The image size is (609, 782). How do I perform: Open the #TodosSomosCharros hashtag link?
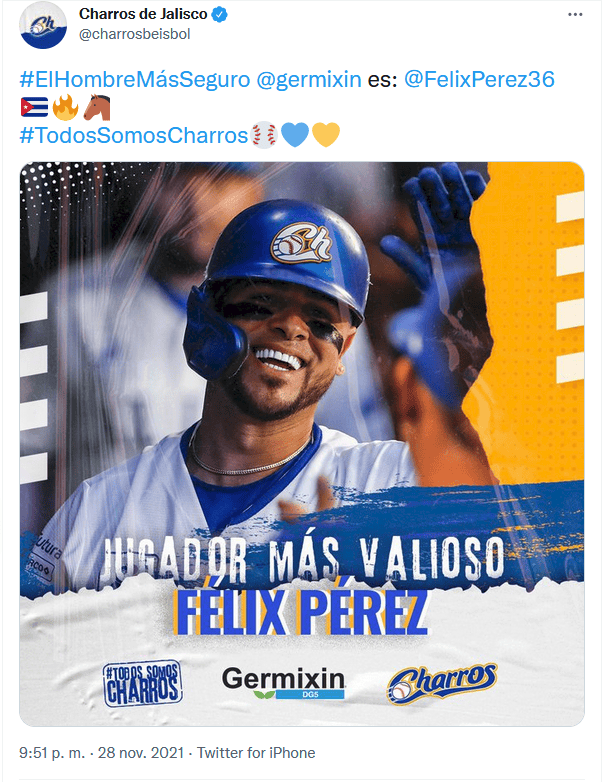click(x=133, y=134)
